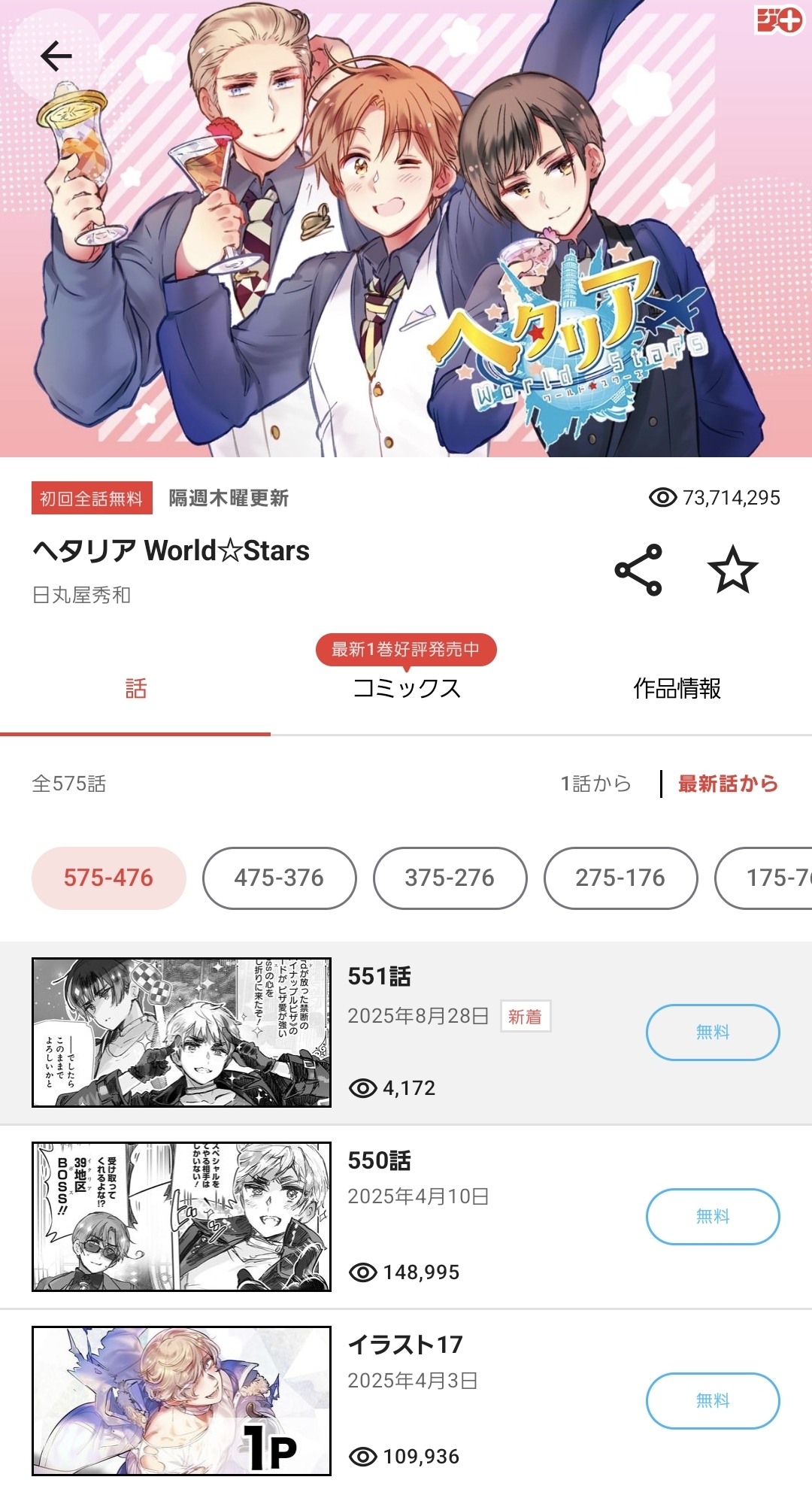Choose the 475-376 episode range chip
The width and height of the screenshot is (812, 1492).
tap(280, 878)
